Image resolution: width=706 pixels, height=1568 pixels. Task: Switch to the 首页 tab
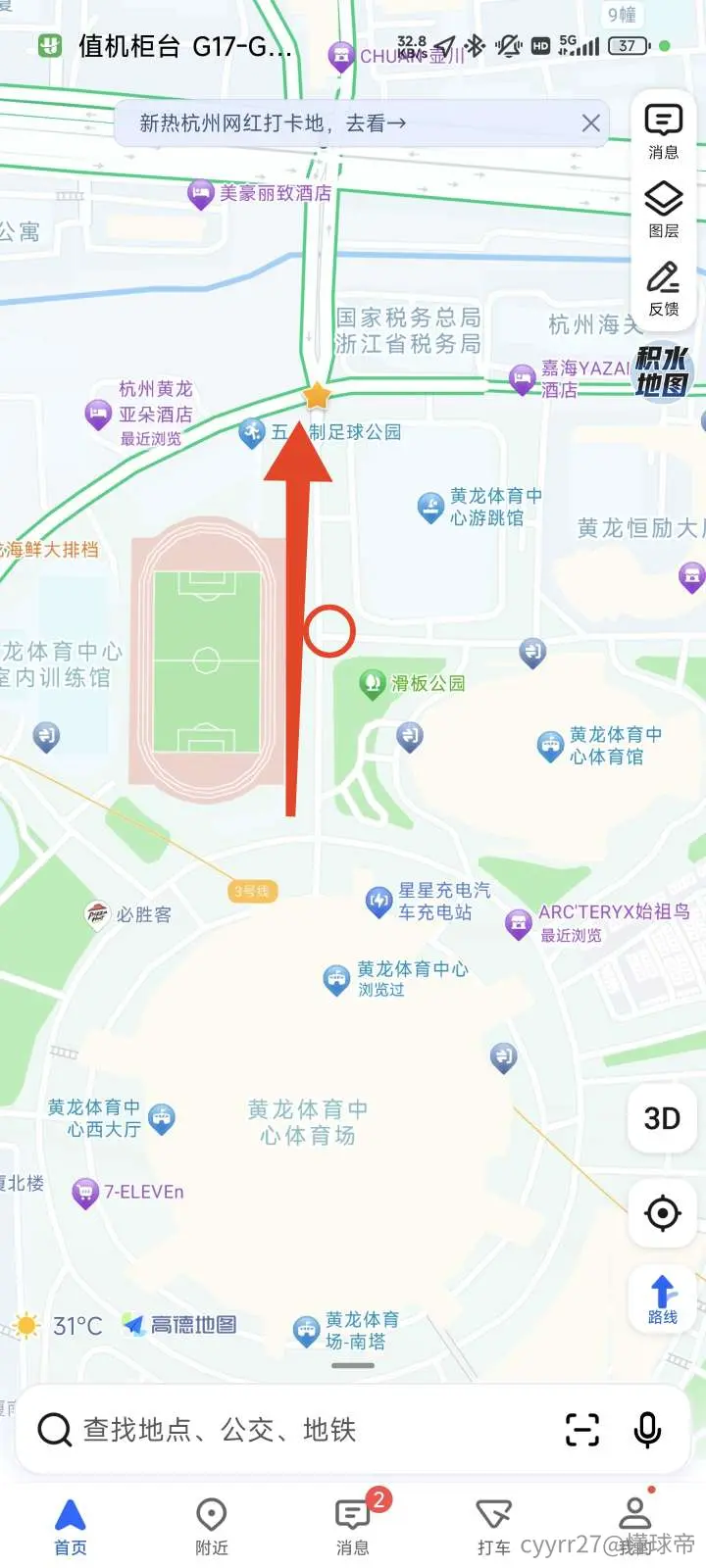71,1527
